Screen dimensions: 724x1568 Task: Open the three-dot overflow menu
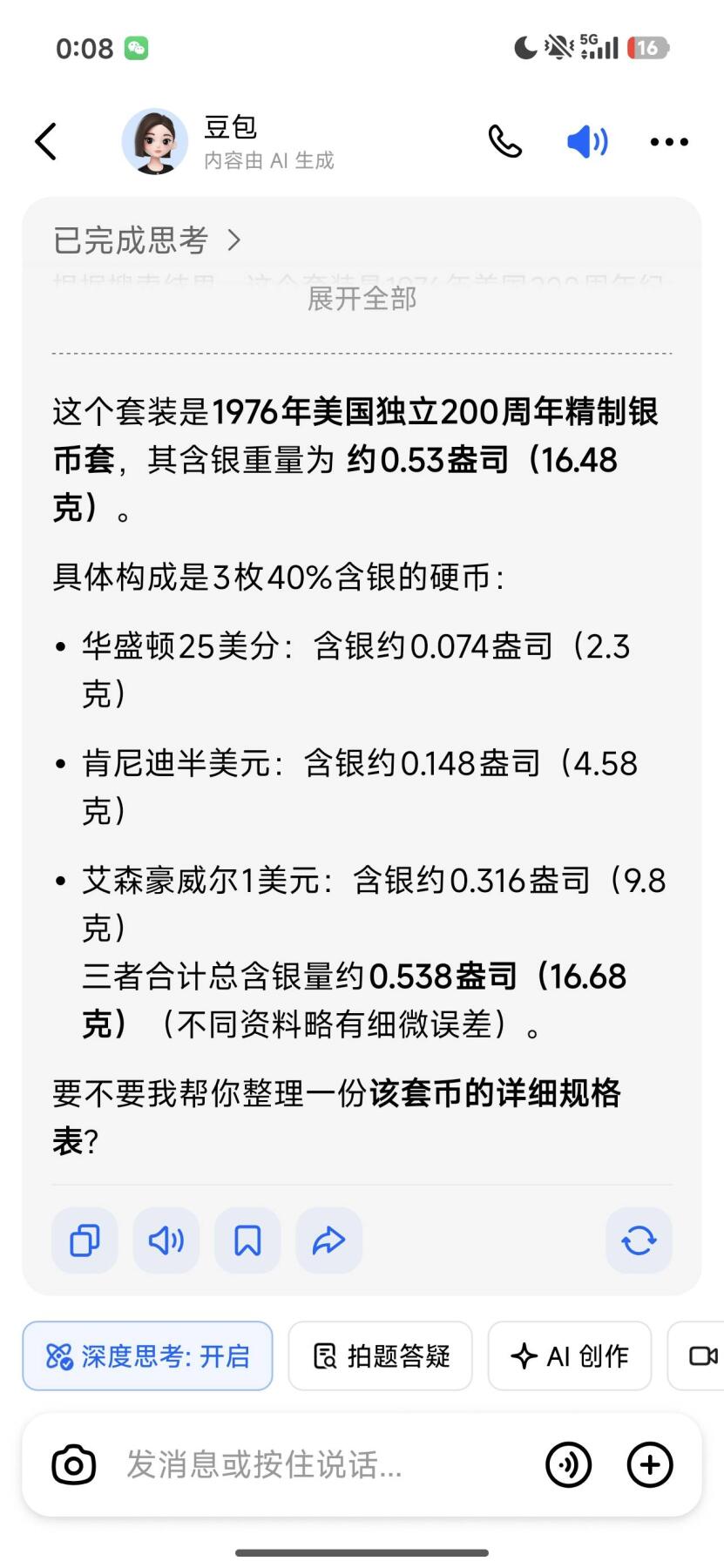[669, 142]
